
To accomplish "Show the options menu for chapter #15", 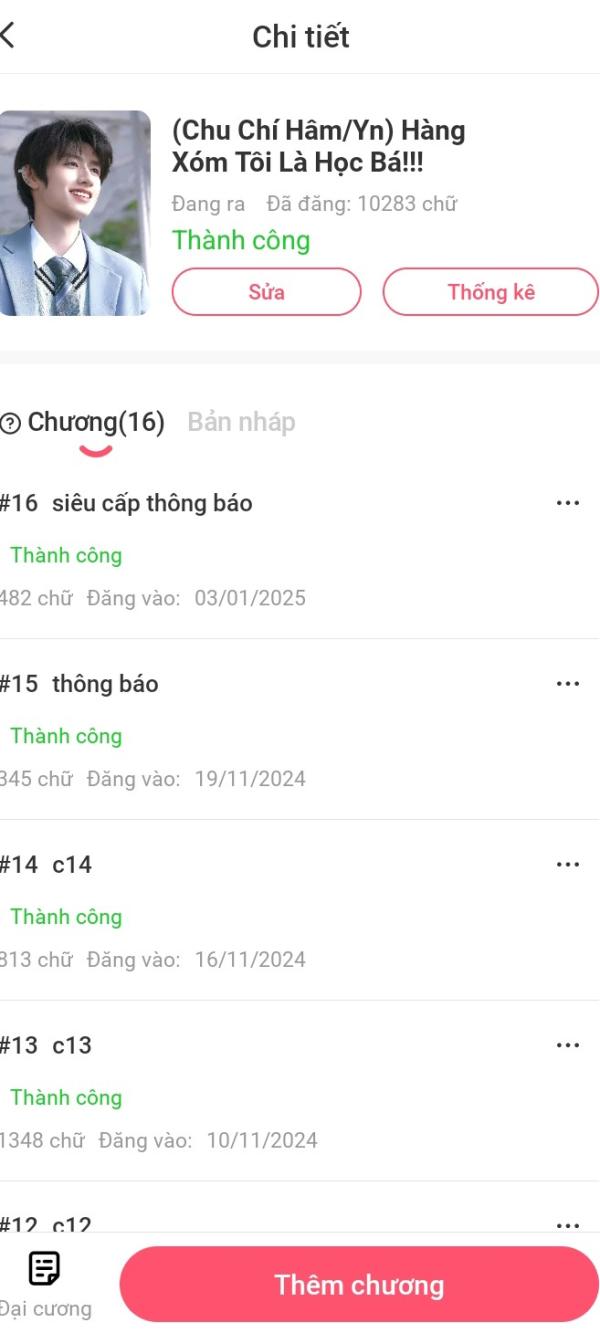I will 567,684.
